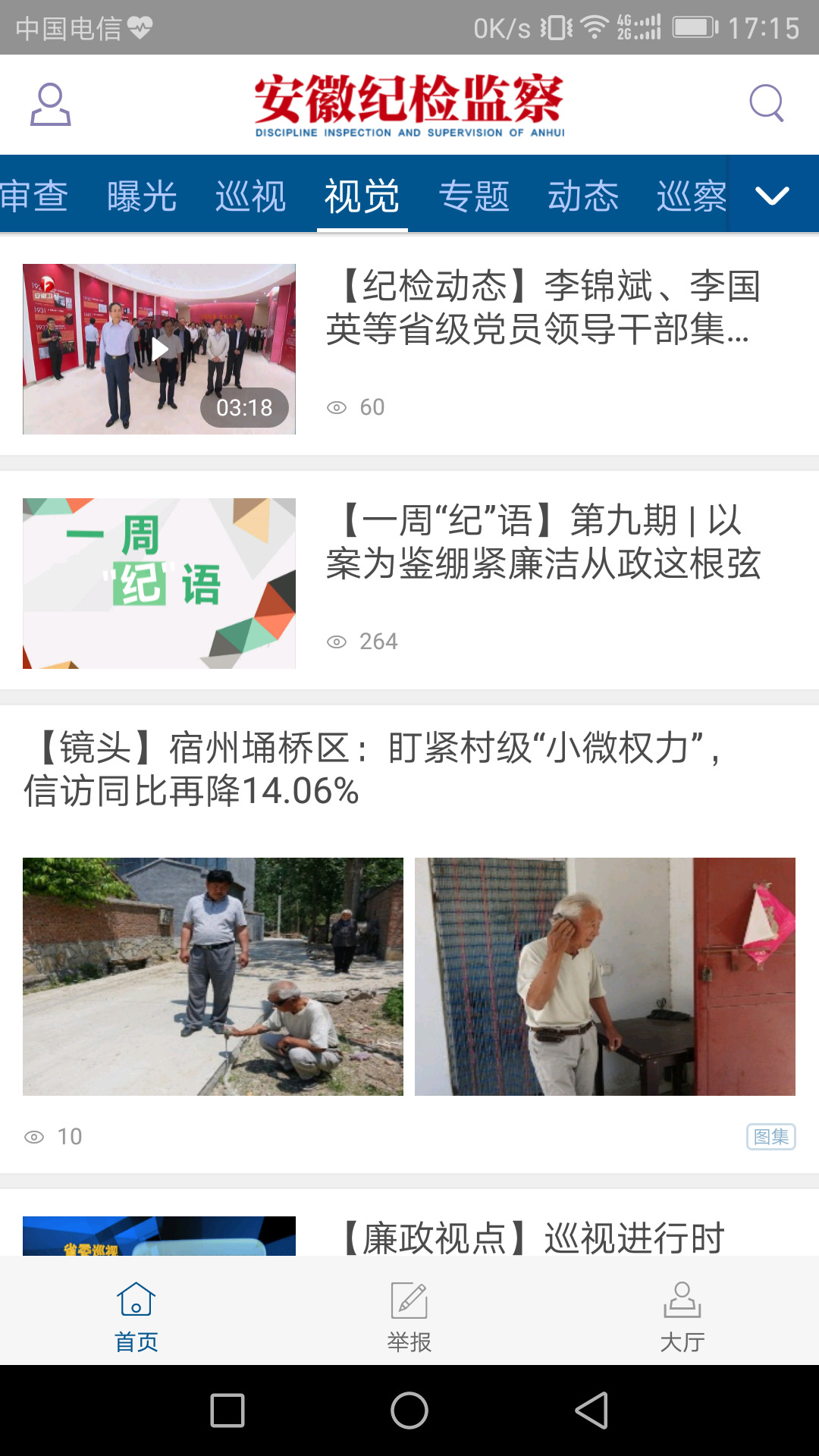This screenshot has height=1456, width=819.
Task: Click the eye icon showing 264 views
Action: pyautogui.click(x=338, y=641)
